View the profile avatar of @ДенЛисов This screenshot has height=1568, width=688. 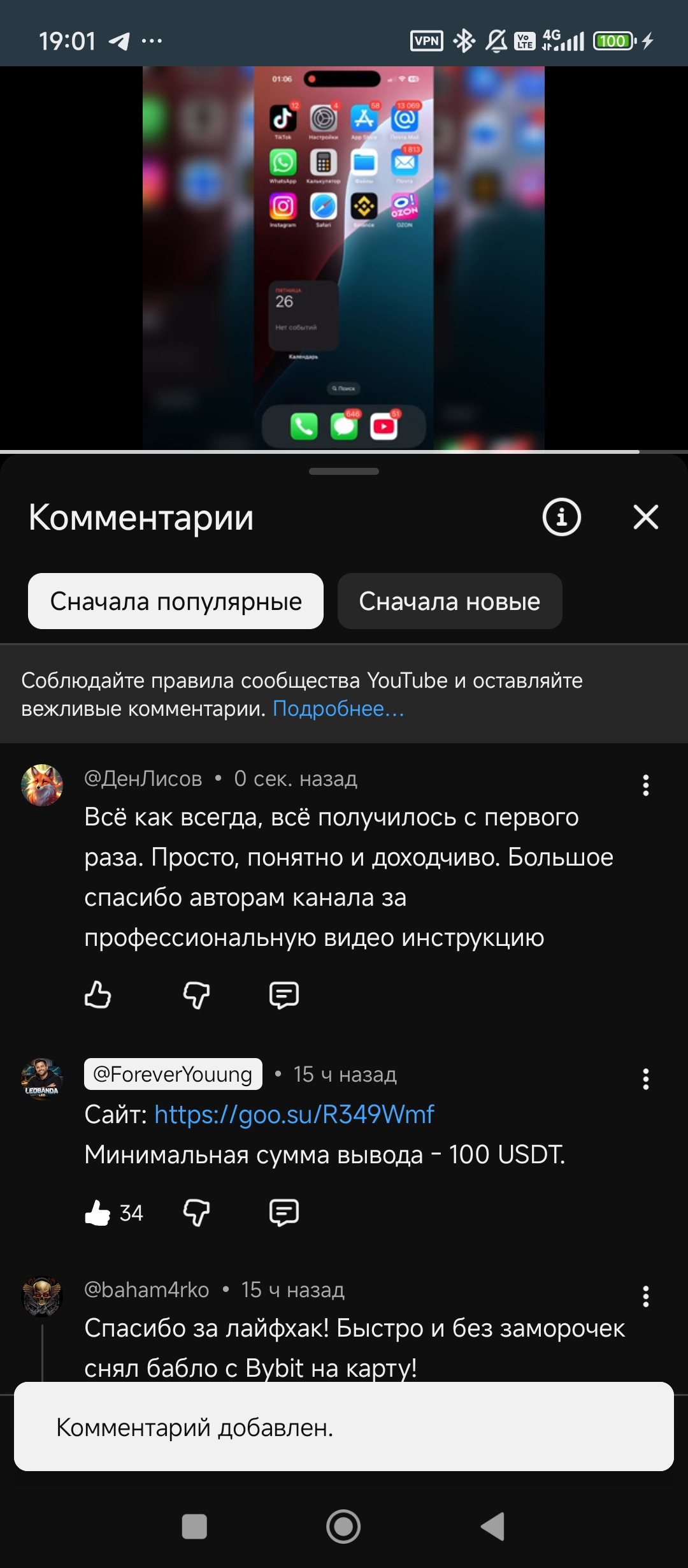tap(42, 785)
